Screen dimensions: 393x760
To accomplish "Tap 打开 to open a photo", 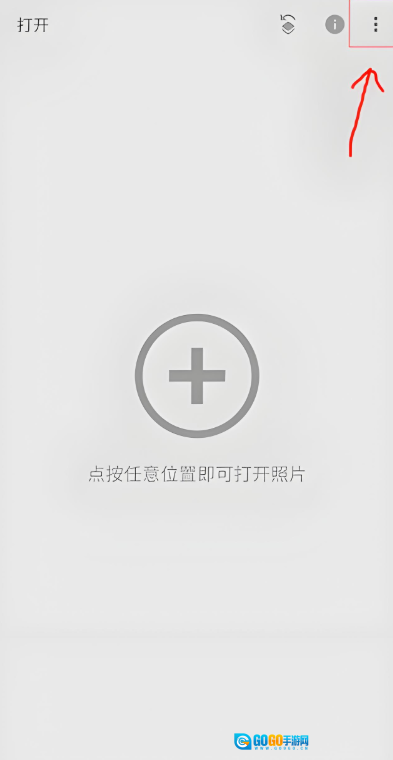I will tap(33, 25).
